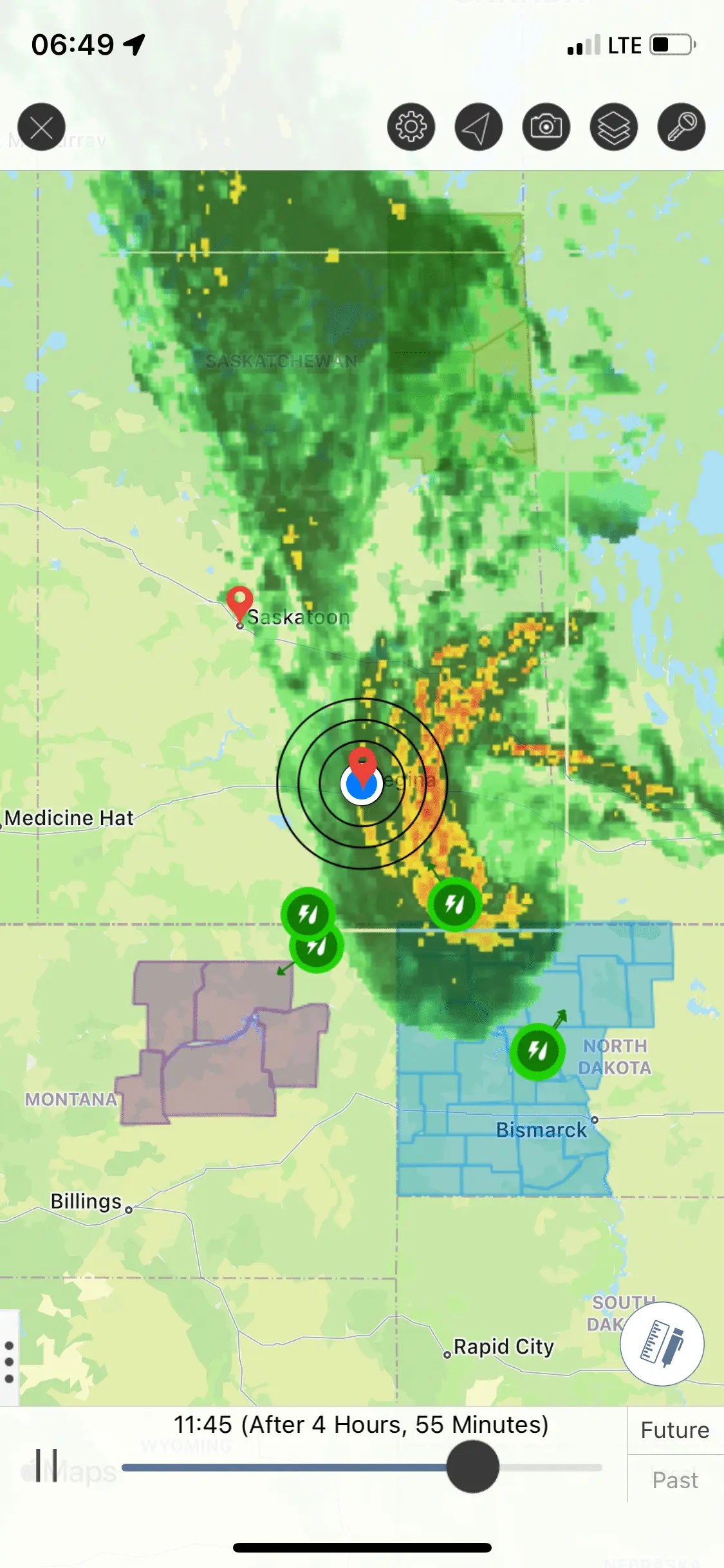
Task: Open the settings gear
Action: [411, 127]
